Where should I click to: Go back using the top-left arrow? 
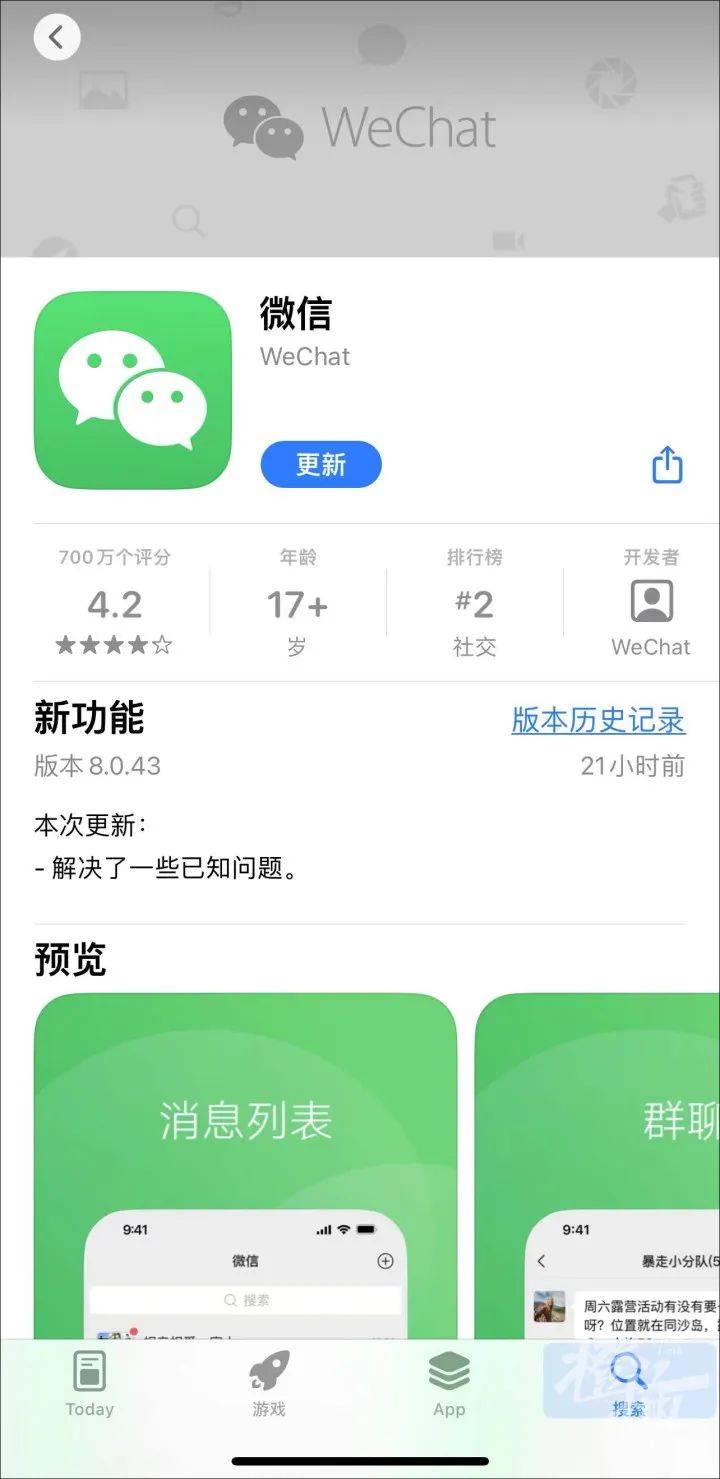[56, 38]
